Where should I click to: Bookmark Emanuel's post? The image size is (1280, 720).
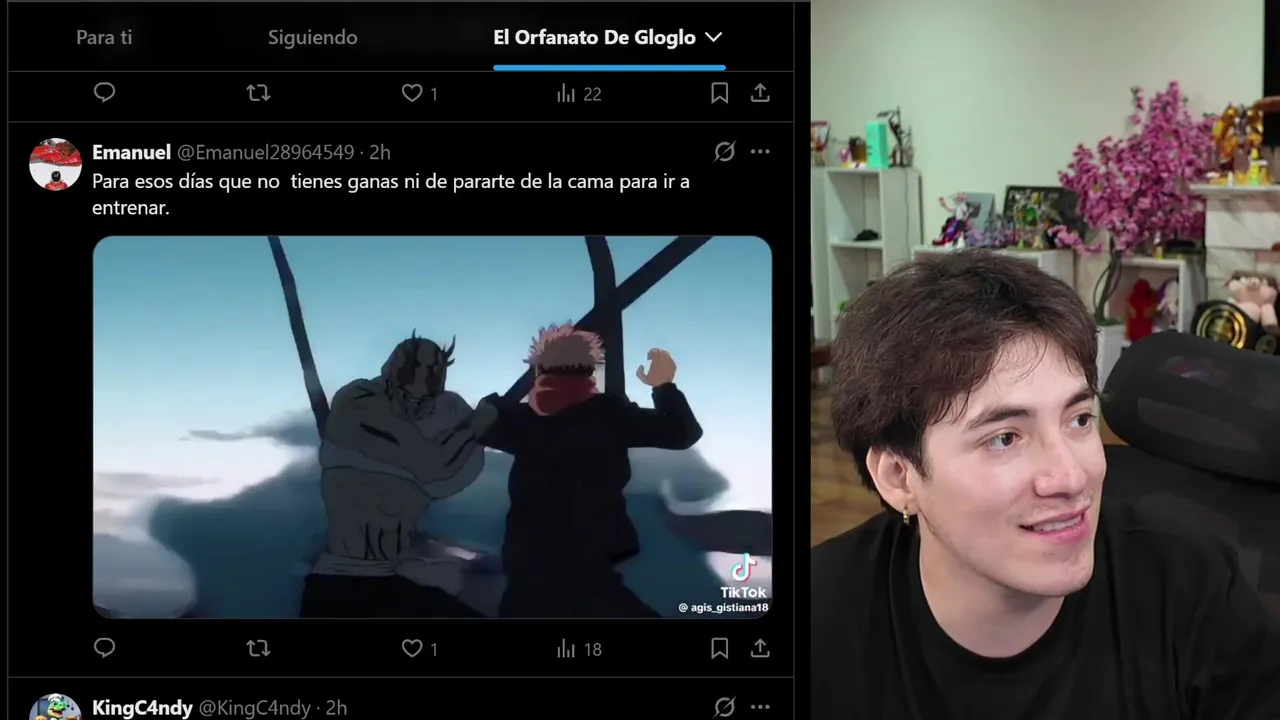[719, 648]
